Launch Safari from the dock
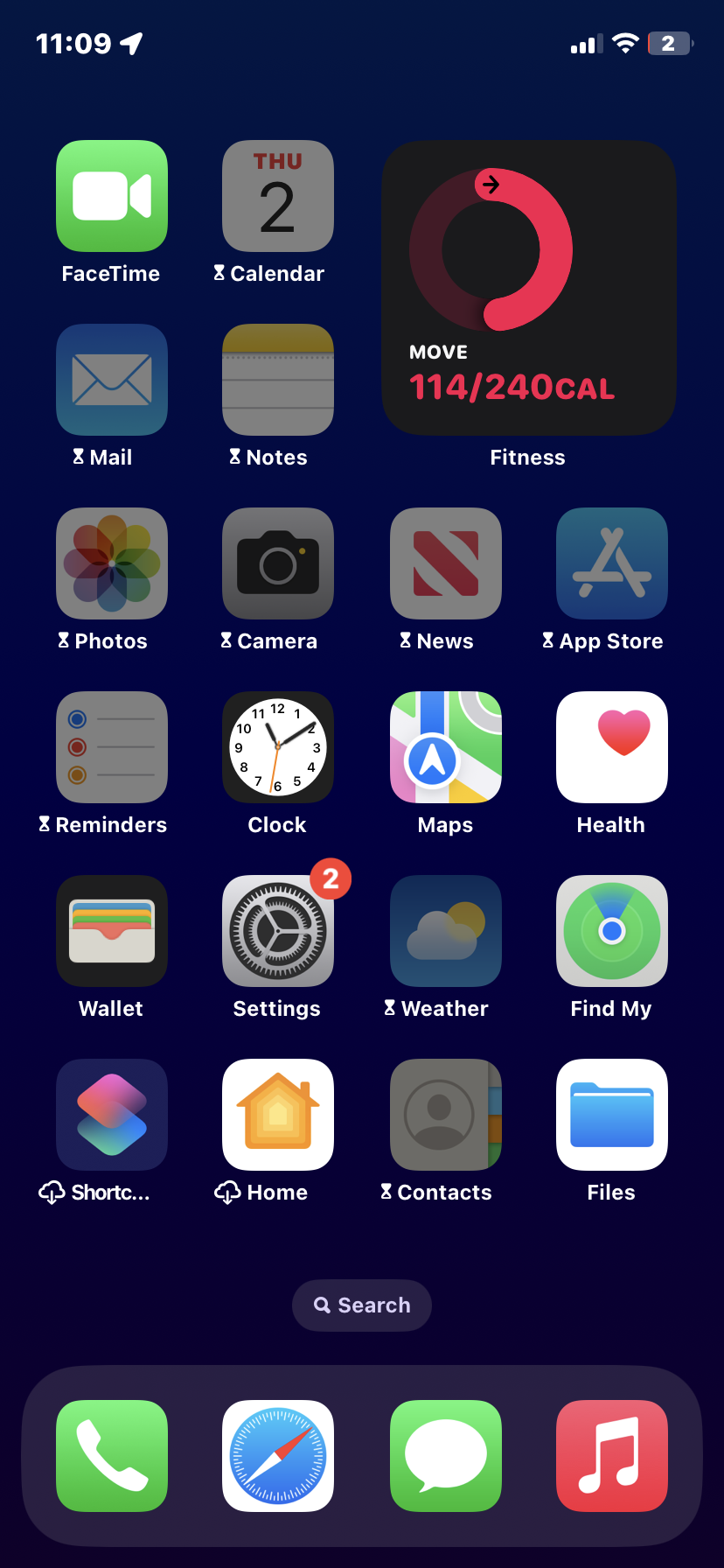The height and width of the screenshot is (1568, 724). coord(278,1456)
